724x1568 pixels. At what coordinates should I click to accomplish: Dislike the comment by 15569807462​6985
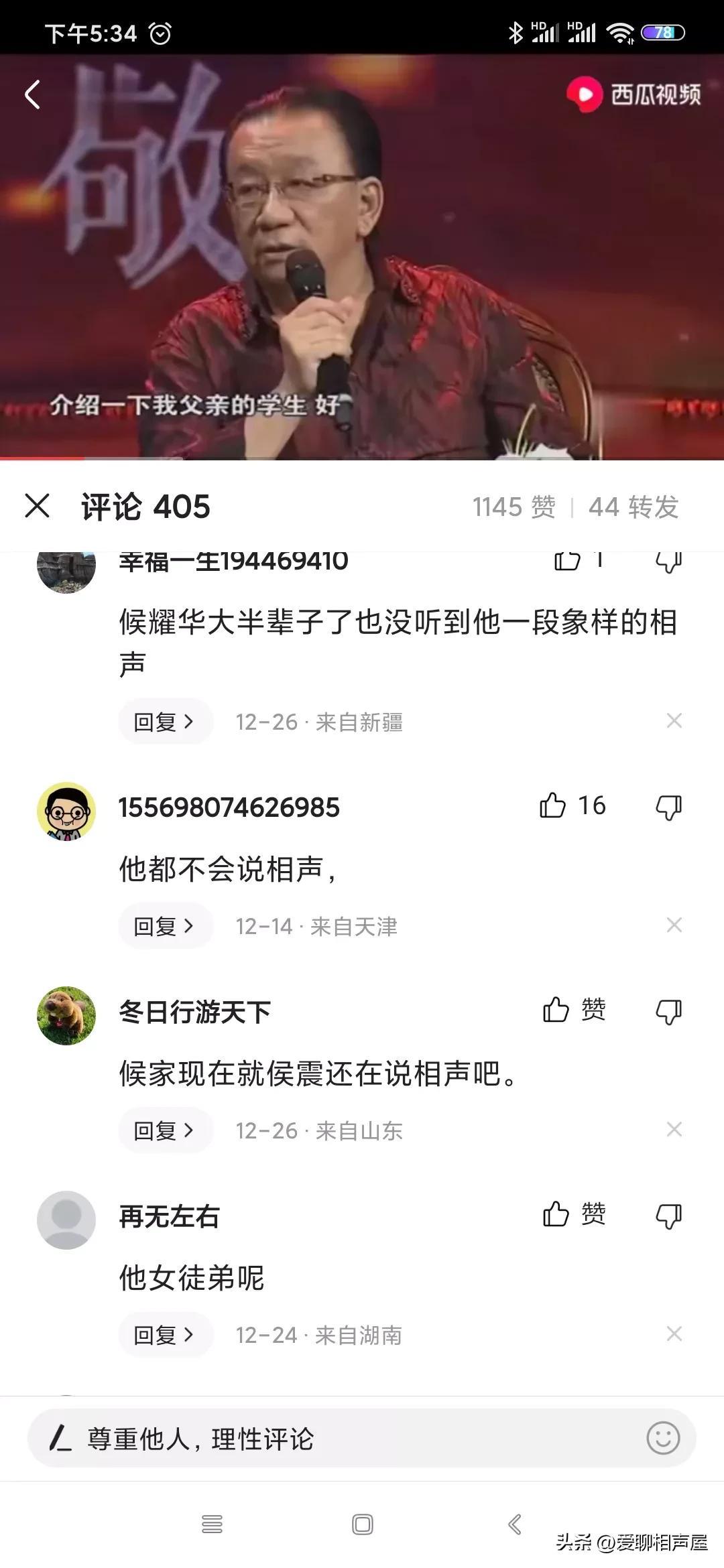[668, 807]
